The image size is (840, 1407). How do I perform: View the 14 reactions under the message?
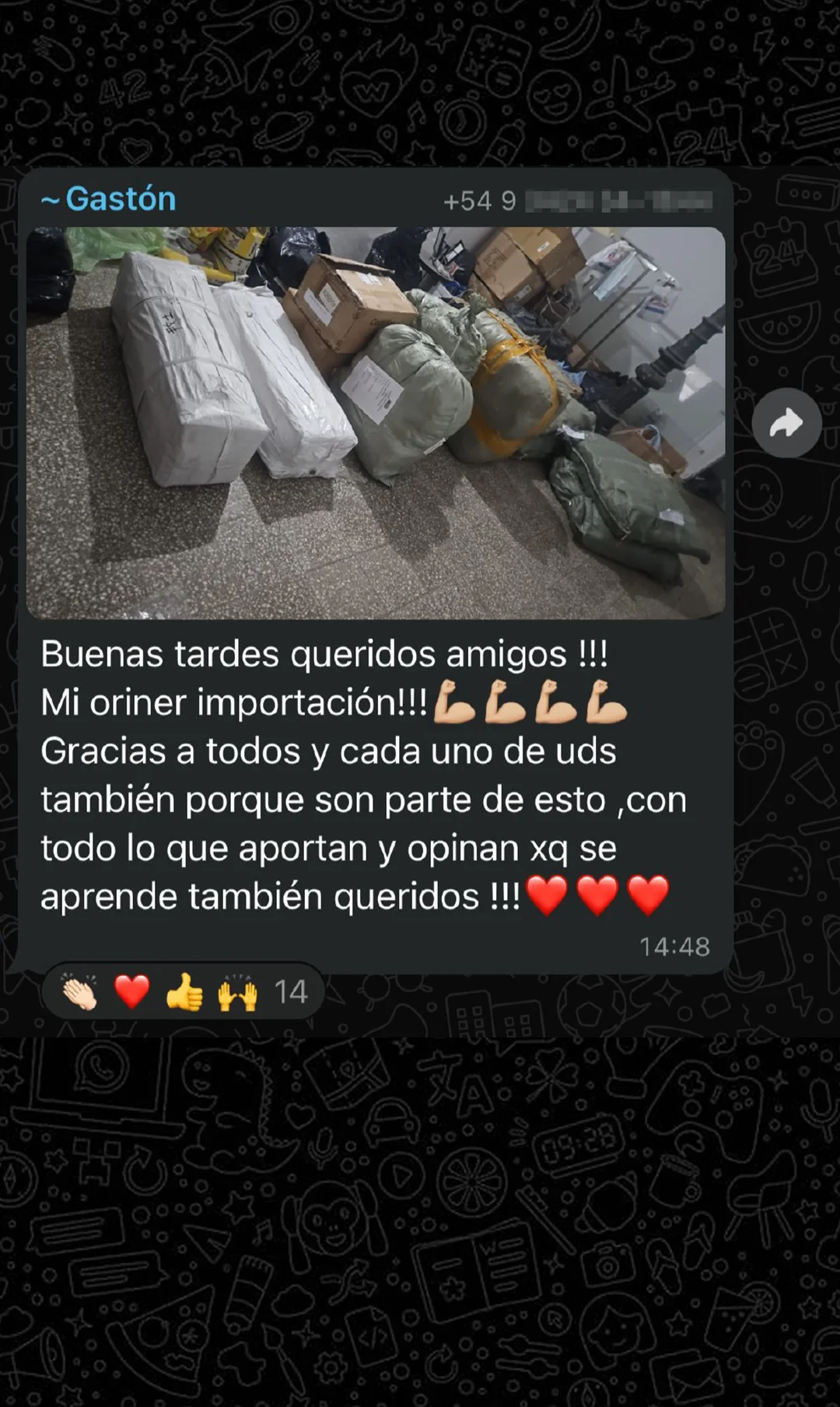point(184,992)
